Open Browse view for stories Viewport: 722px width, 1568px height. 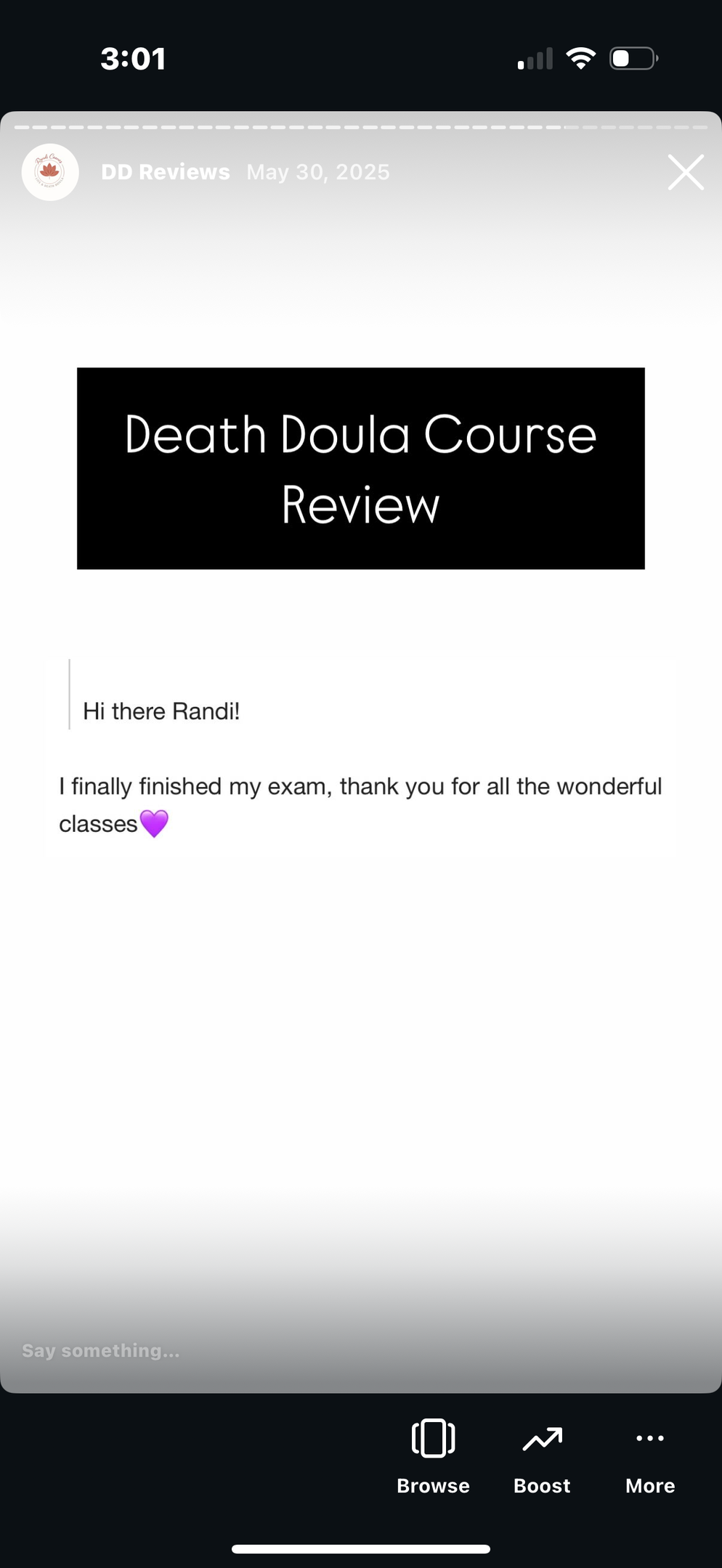[433, 1455]
